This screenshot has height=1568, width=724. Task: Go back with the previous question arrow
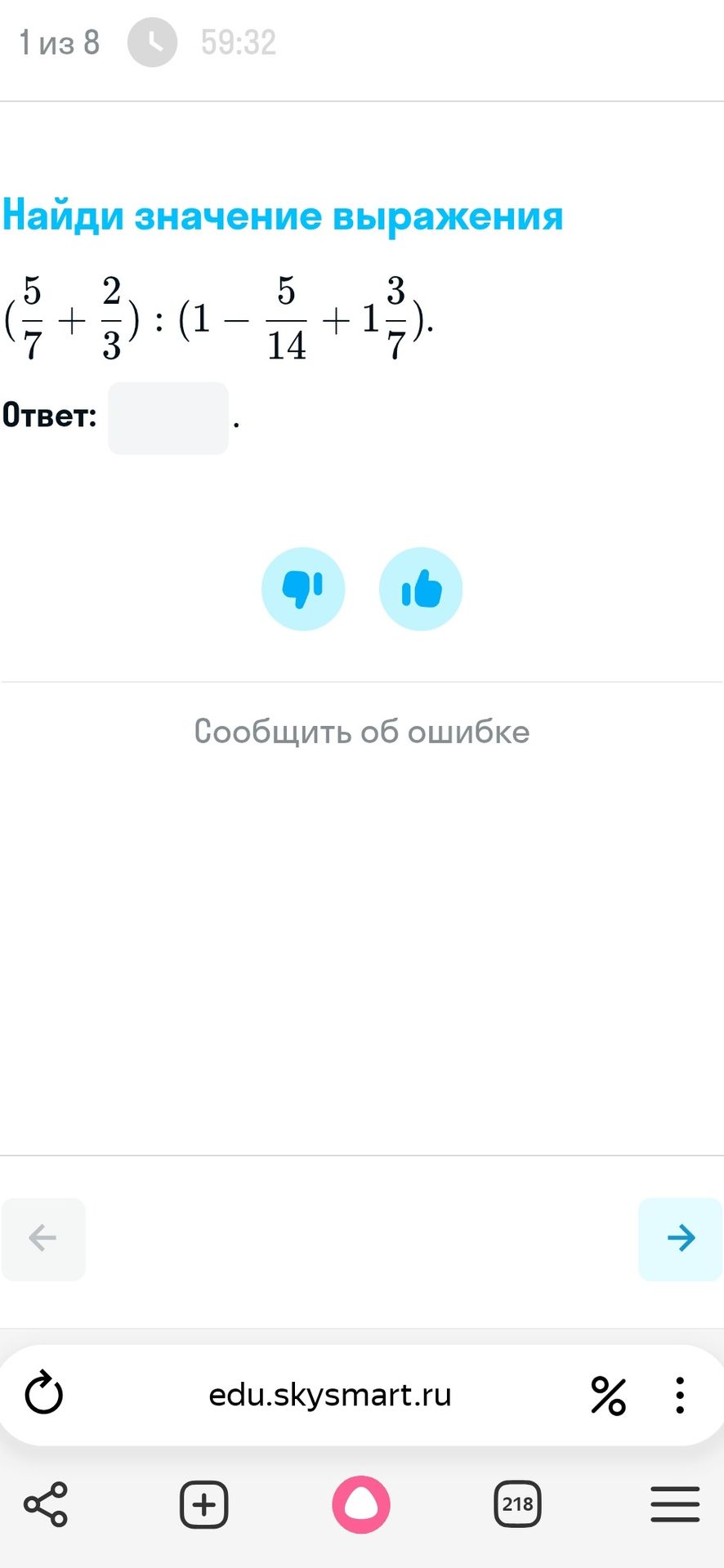click(43, 1239)
